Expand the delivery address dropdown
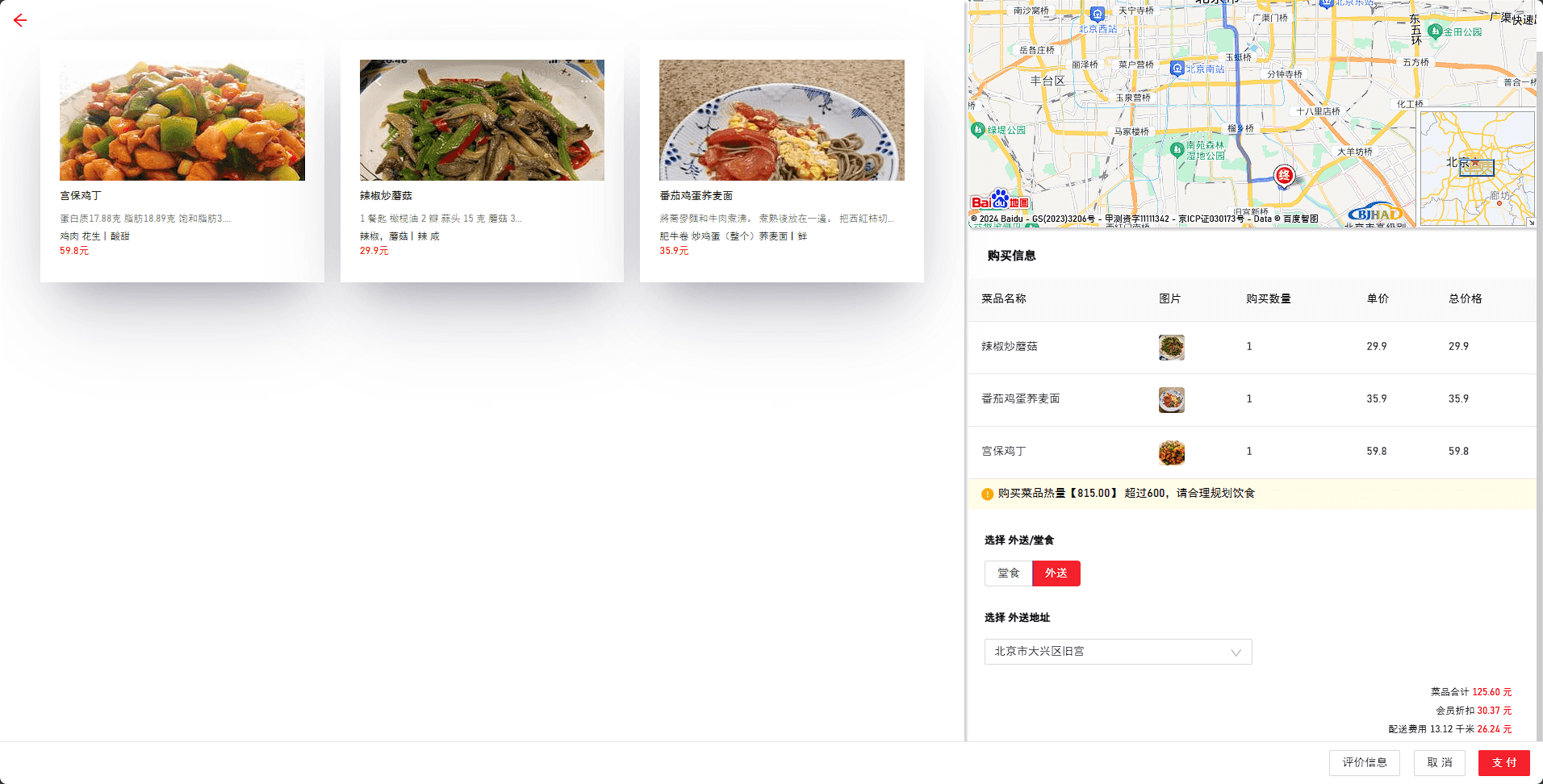 click(1118, 652)
